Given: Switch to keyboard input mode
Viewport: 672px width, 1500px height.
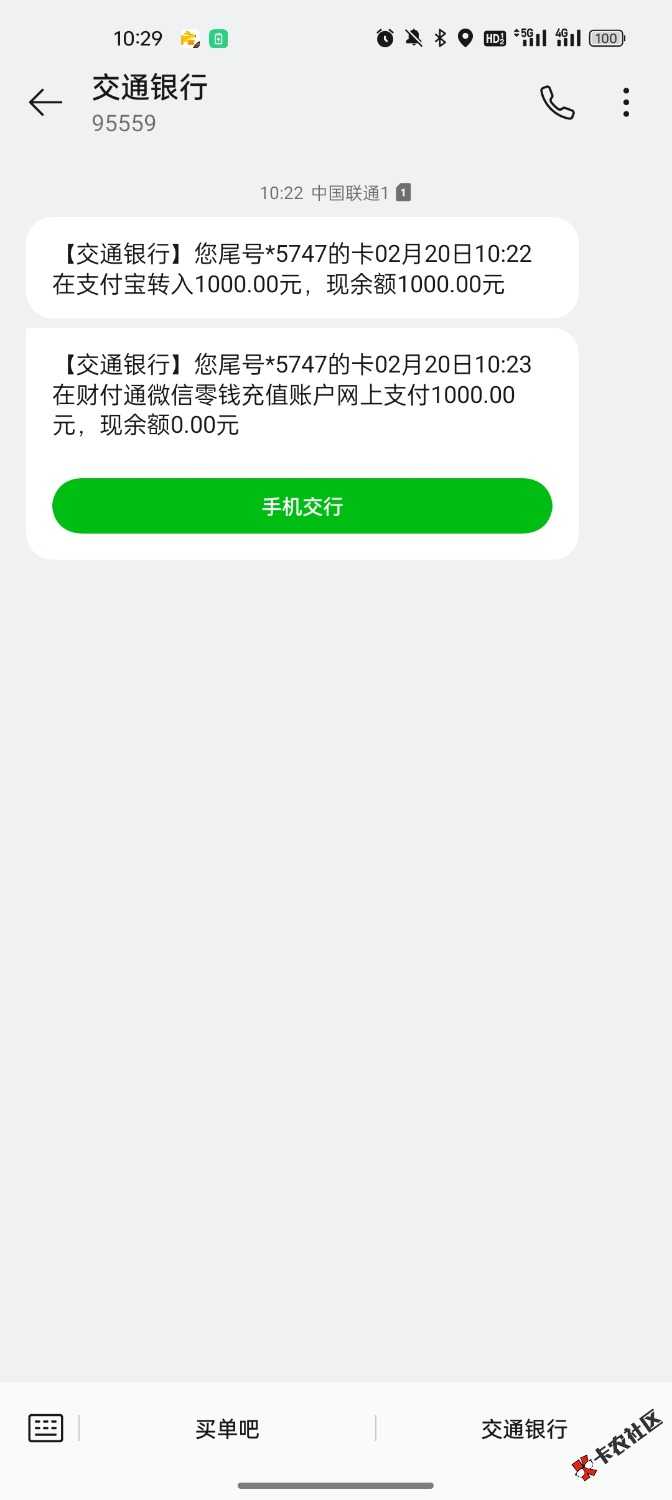Looking at the screenshot, I should point(46,1428).
